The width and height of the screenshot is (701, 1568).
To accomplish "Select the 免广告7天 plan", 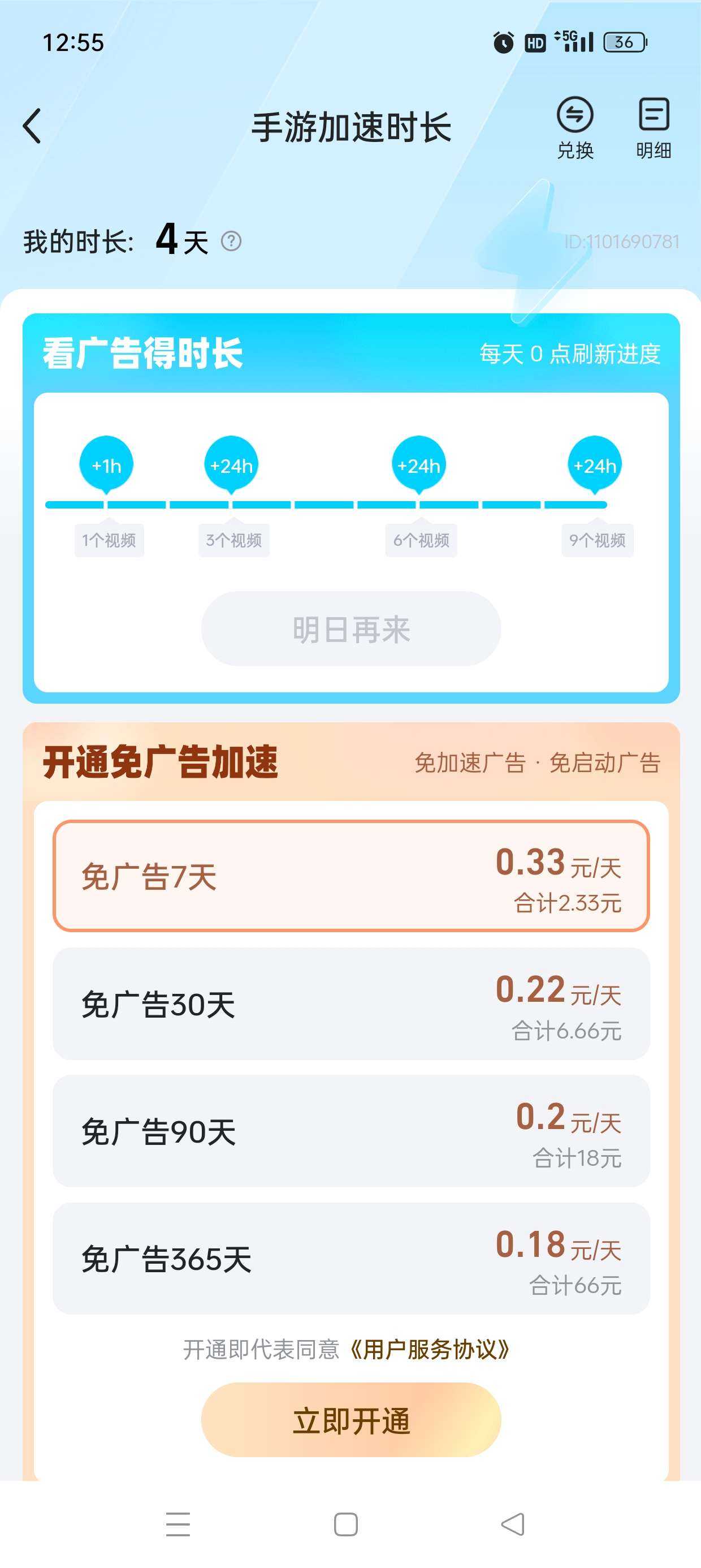I will coord(351,877).
